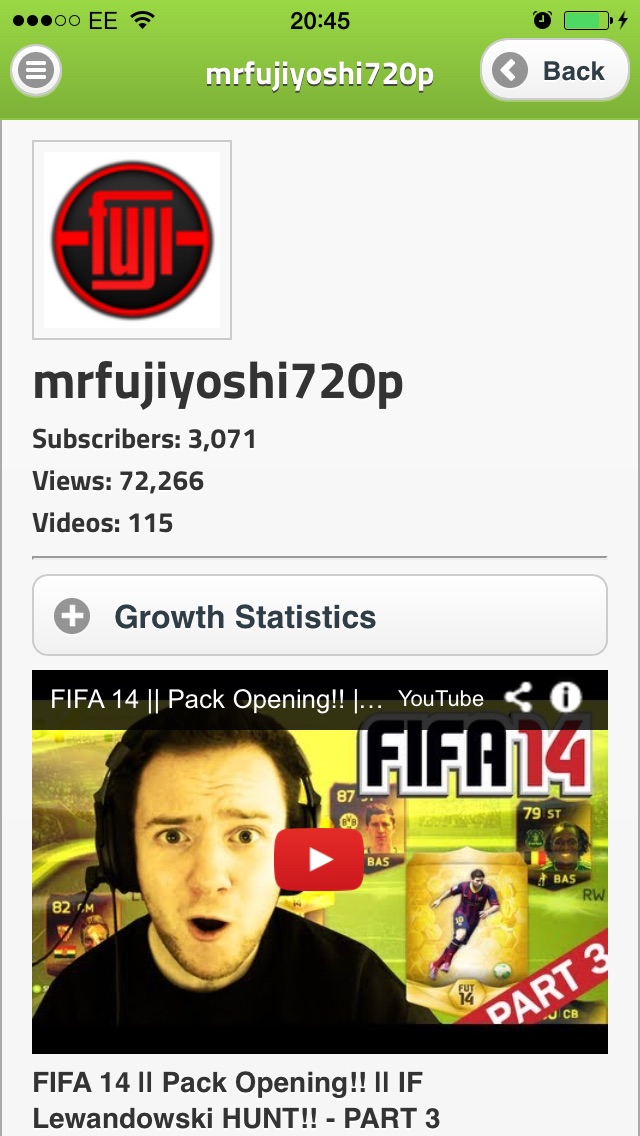Open the video info icon

pyautogui.click(x=565, y=698)
